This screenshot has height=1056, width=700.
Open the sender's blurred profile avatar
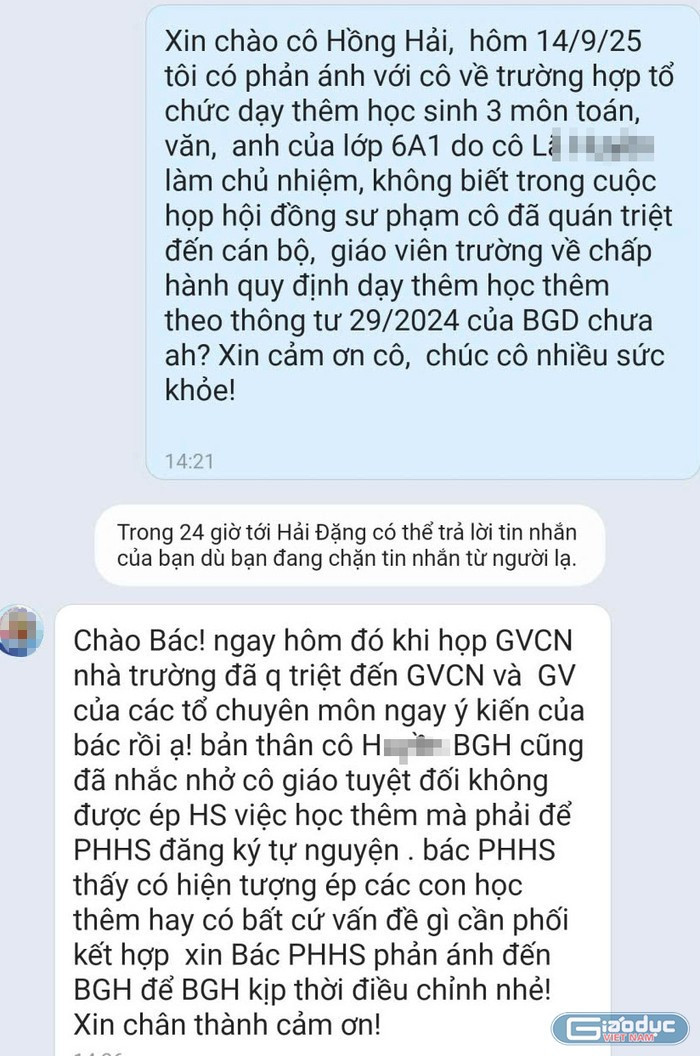click(x=20, y=630)
